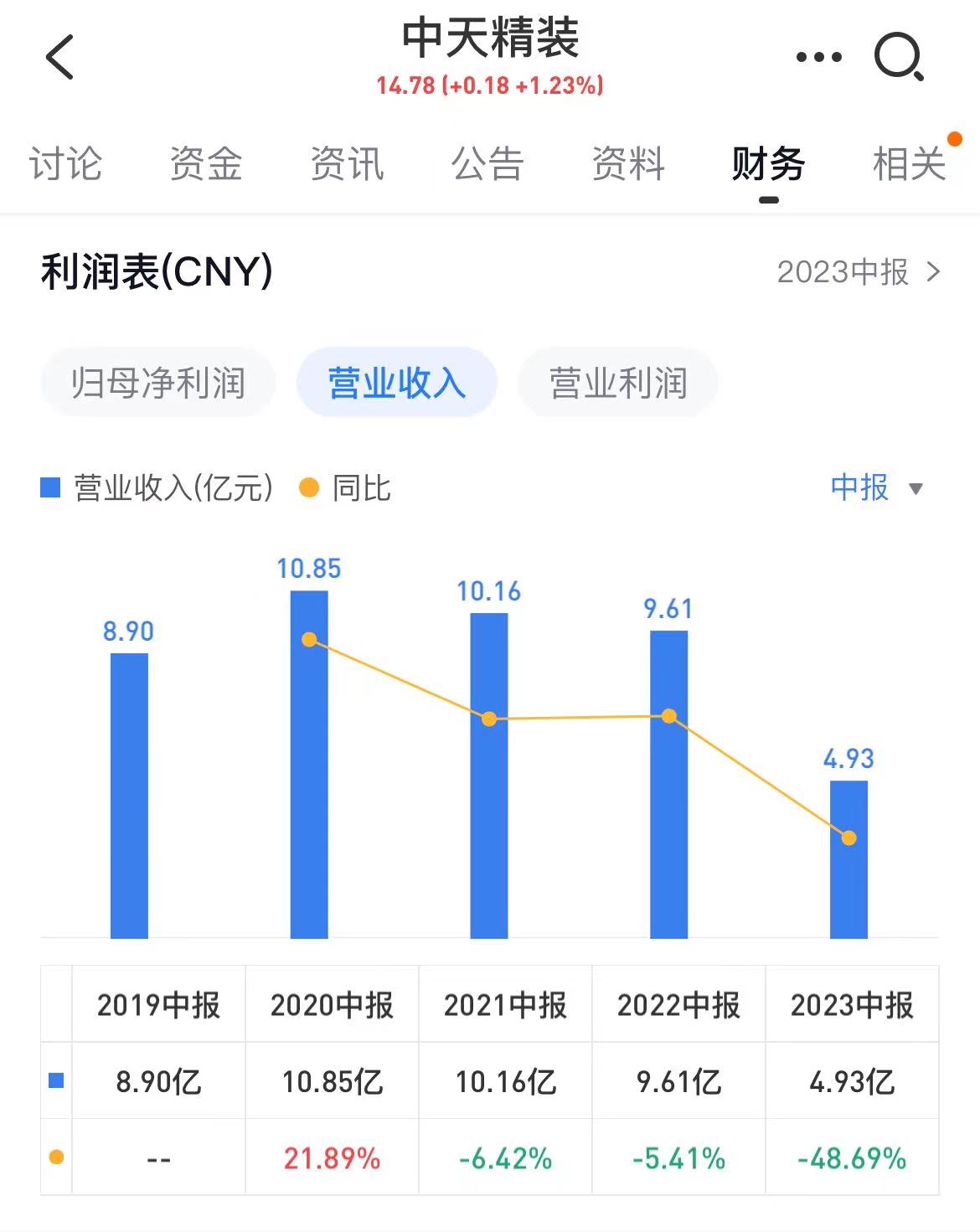Select the 营业利润 chip
980x1232 pixels.
pyautogui.click(x=618, y=383)
